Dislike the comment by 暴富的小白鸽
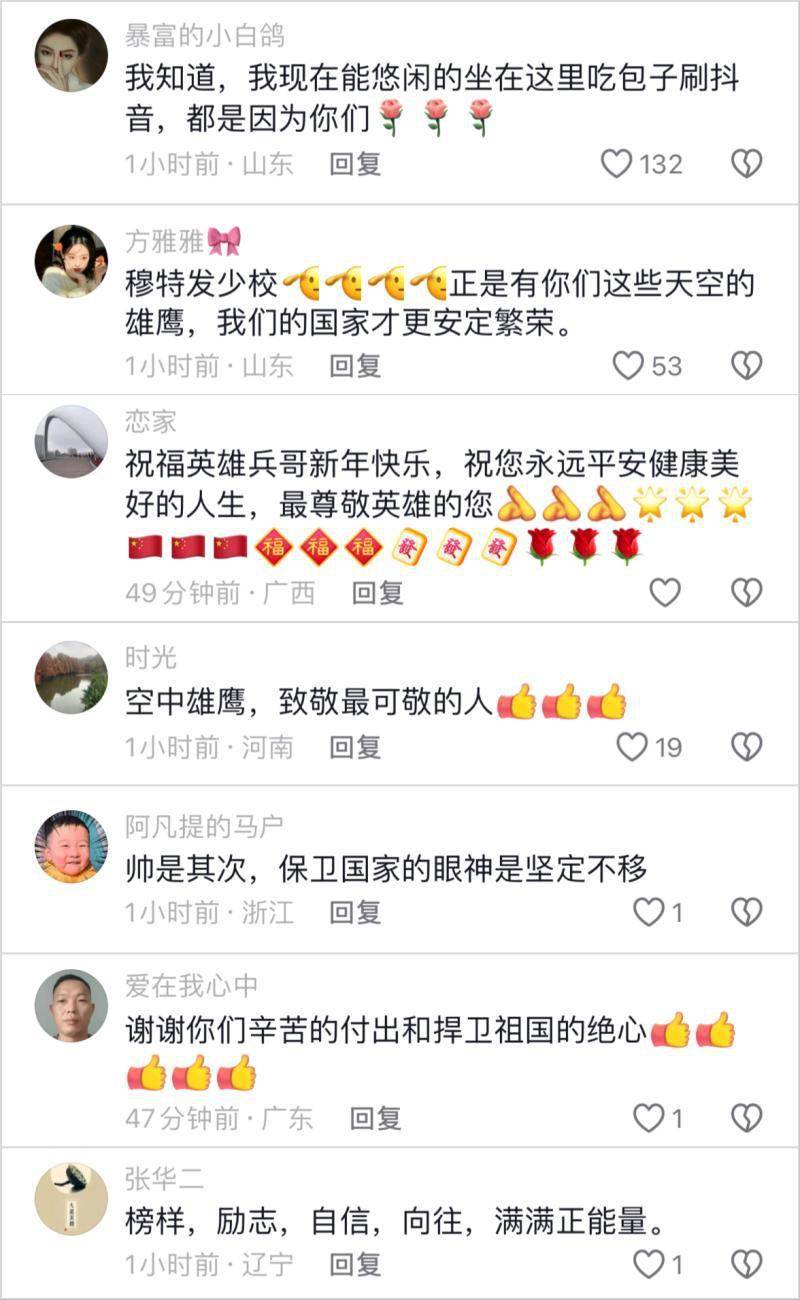The height and width of the screenshot is (1300, 800). [746, 163]
